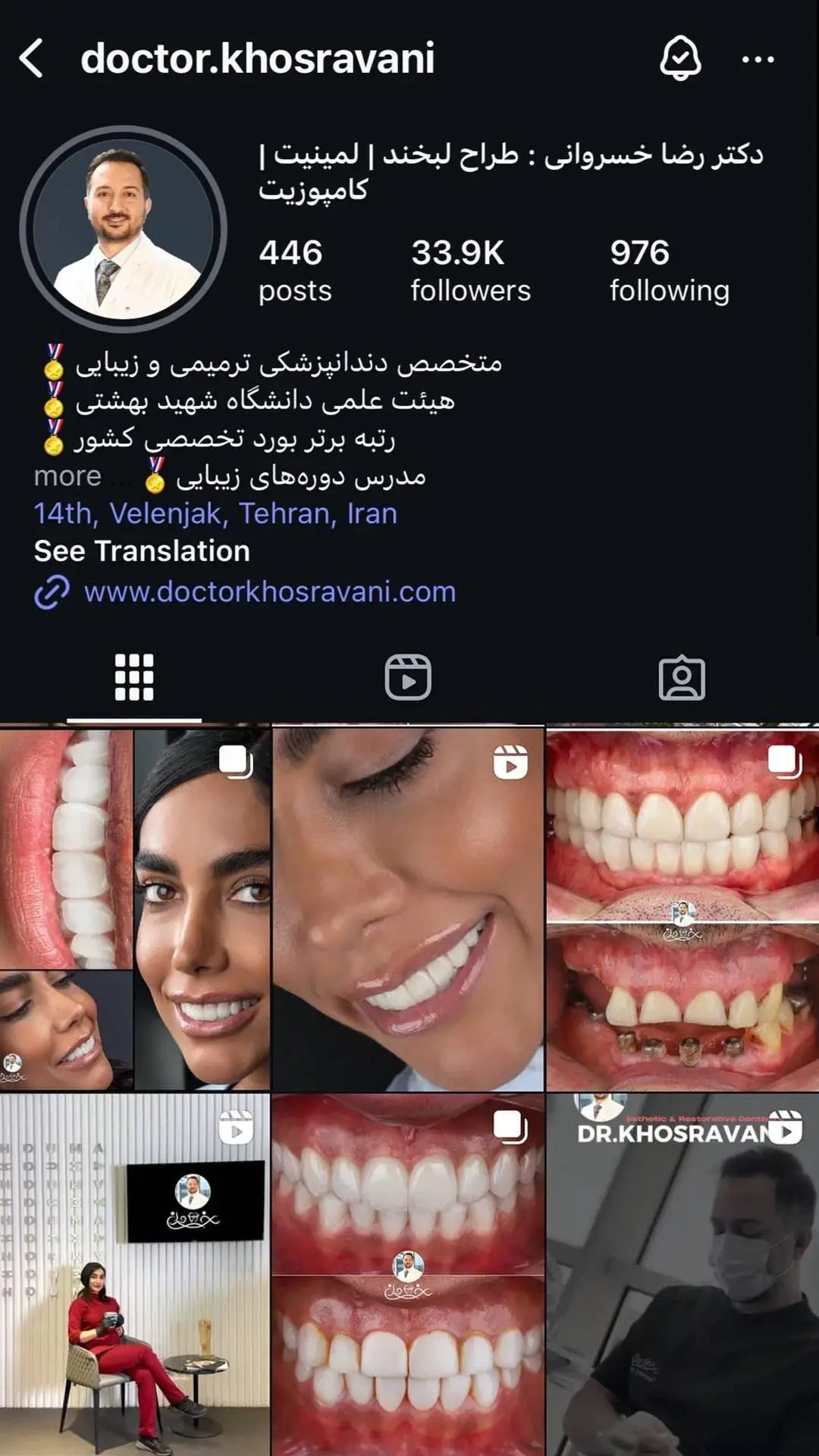Switch to the tagged photos tab
The image size is (819, 1456).
coord(681,677)
